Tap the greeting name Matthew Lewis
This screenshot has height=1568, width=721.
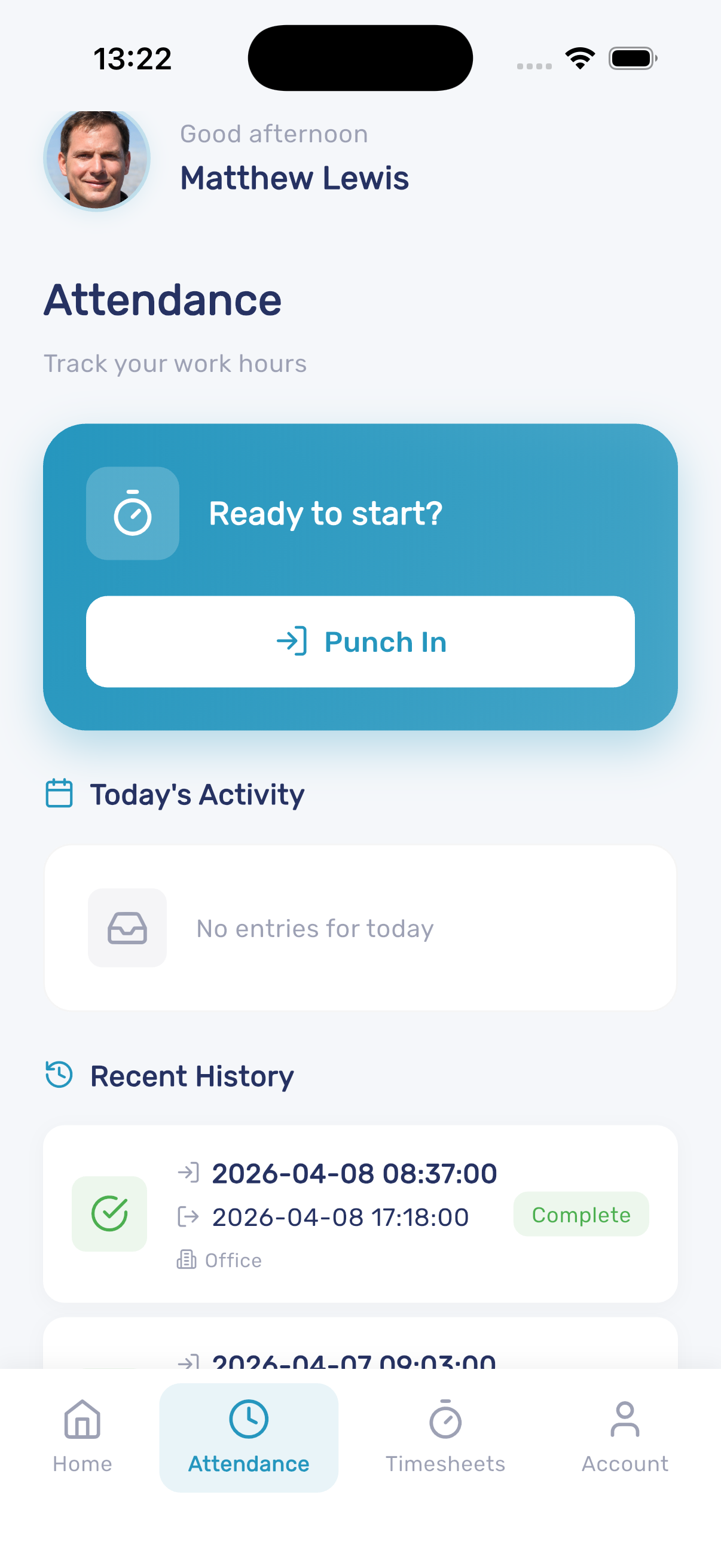point(295,177)
